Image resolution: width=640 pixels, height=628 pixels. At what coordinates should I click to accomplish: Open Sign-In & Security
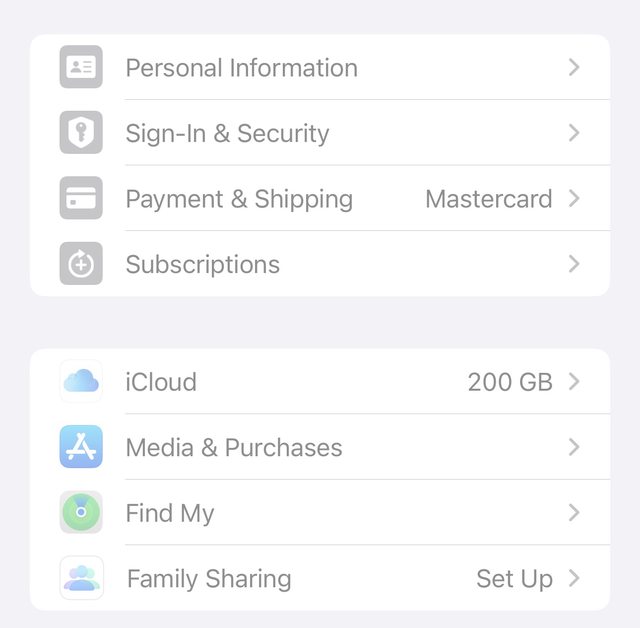320,133
